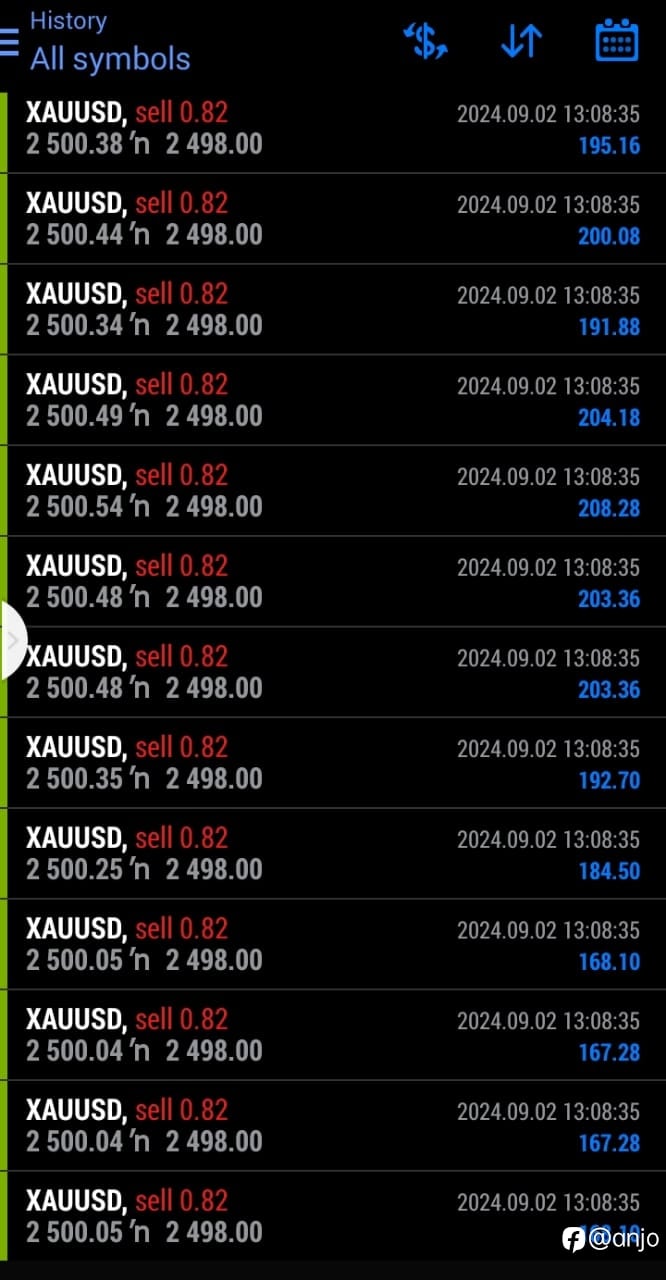Open the symbol filter with dollar icon
666x1280 pixels.
[x=425, y=41]
